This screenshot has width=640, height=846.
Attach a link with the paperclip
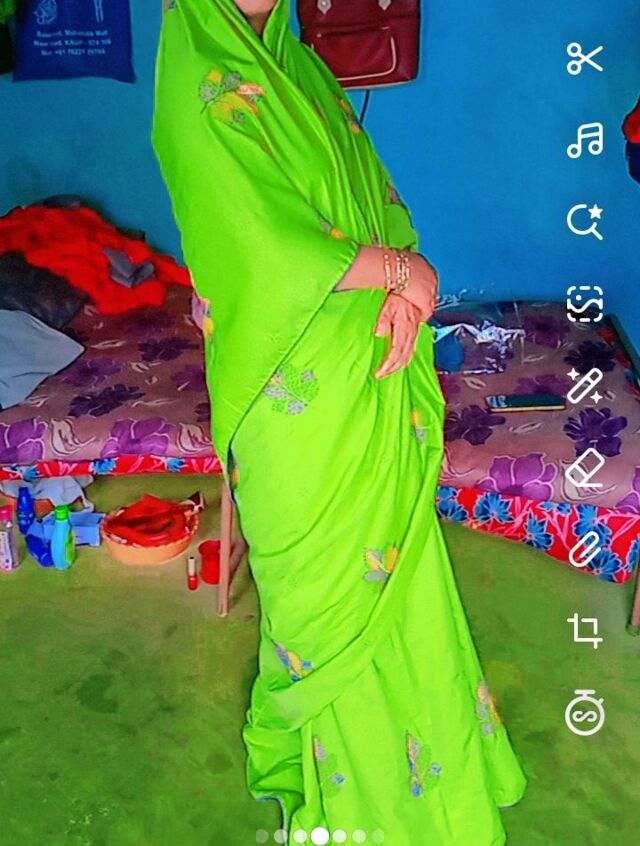(x=585, y=549)
